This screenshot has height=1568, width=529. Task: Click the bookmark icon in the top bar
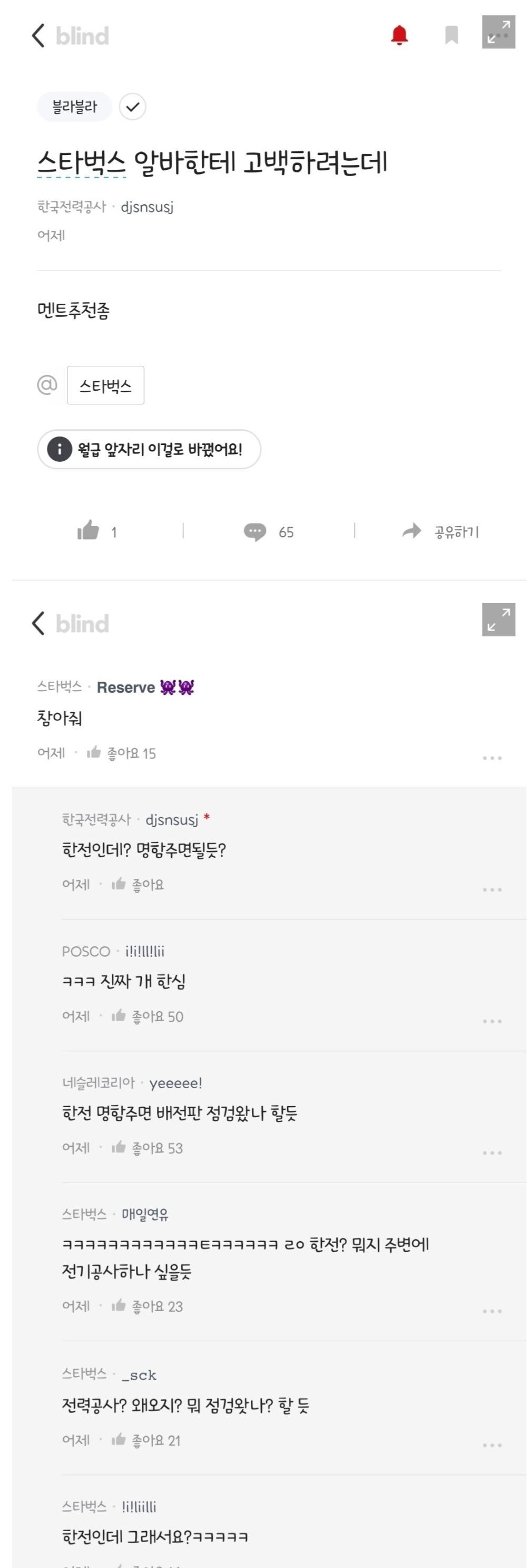click(x=450, y=35)
